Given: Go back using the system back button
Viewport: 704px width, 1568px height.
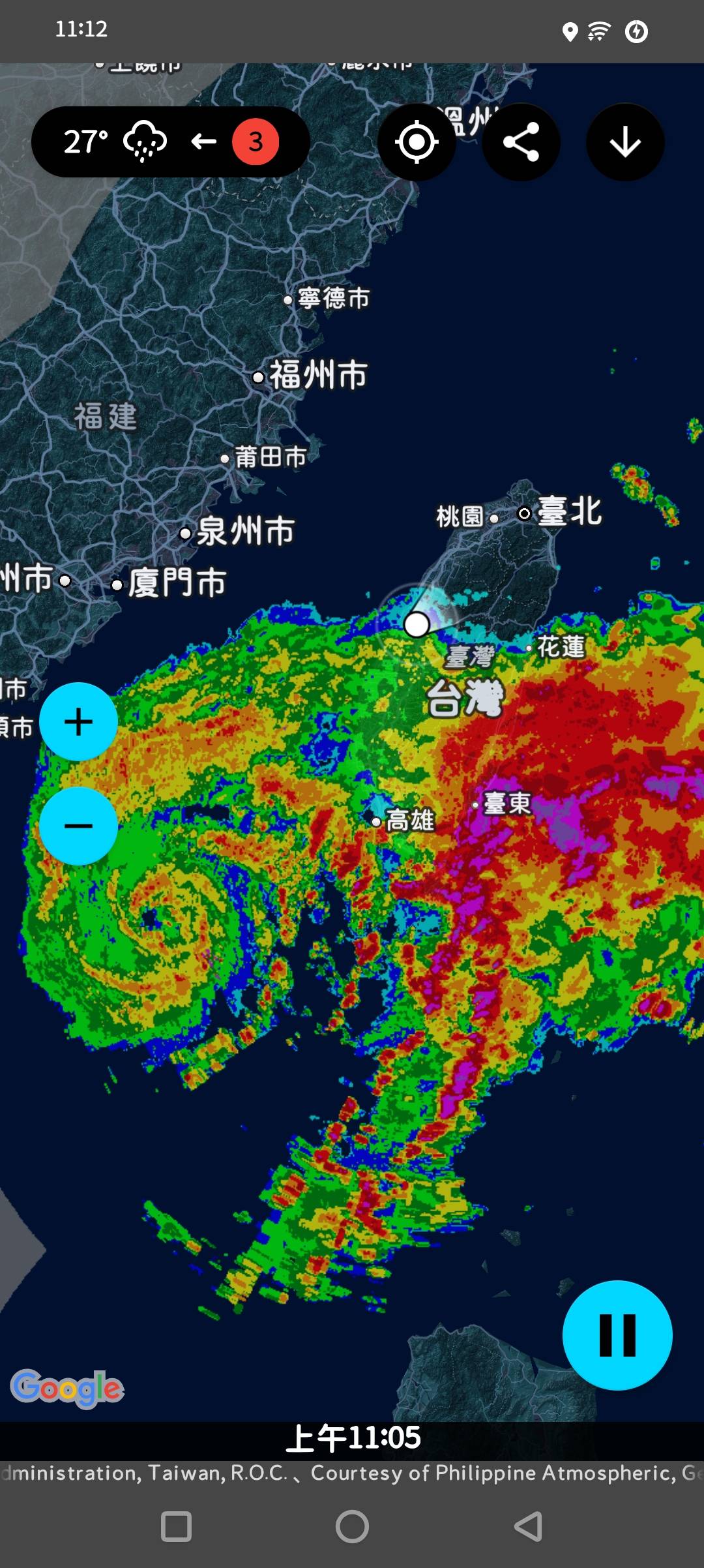Looking at the screenshot, I should click(528, 1526).
